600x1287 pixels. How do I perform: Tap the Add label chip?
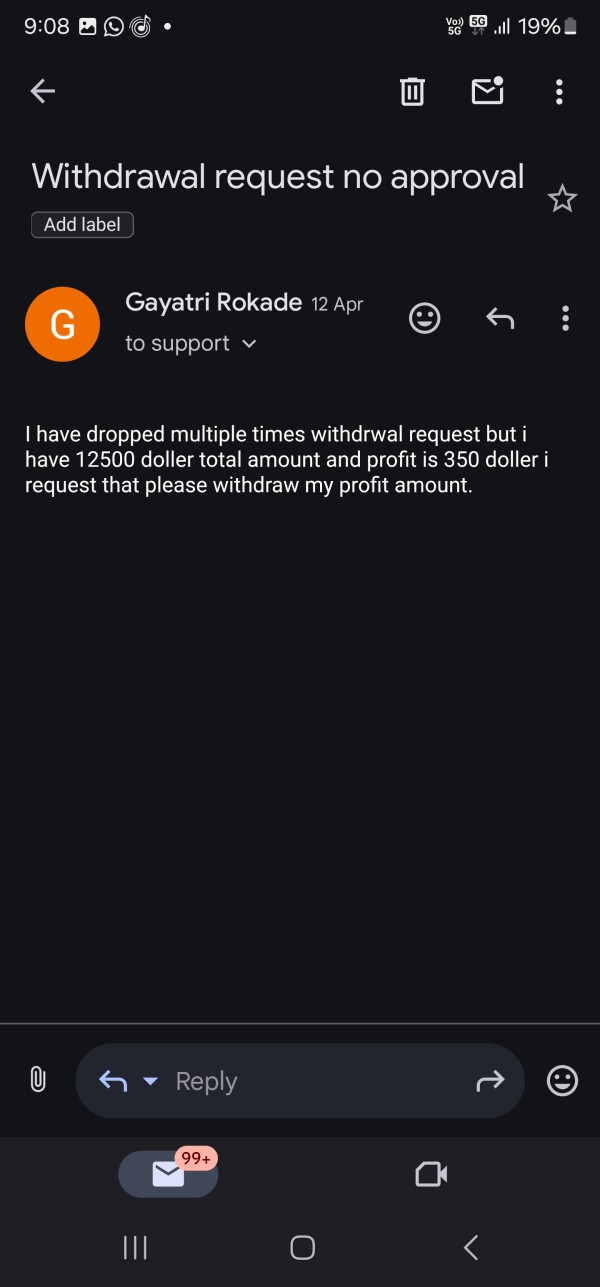pos(82,225)
